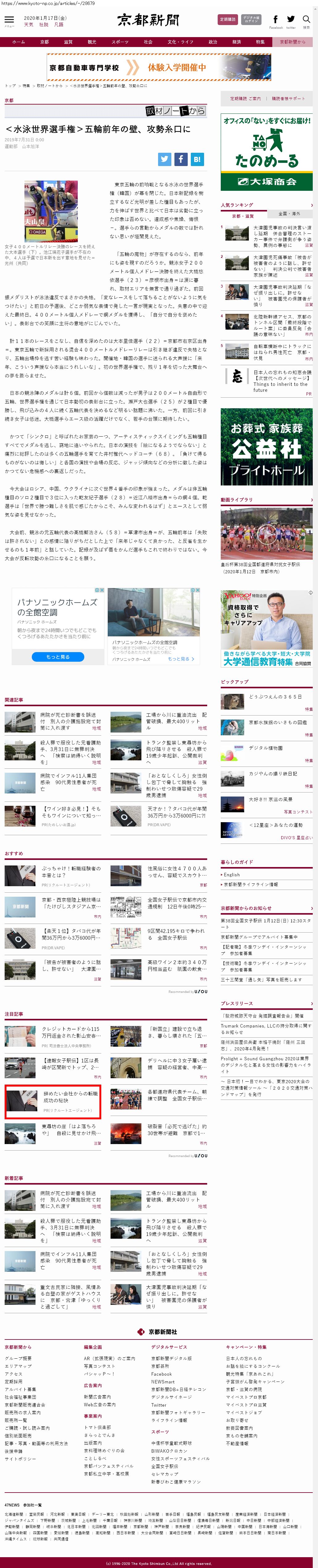Open どうぶつえんの365日 pickup
Screen dimensions: 318x1568
click(275, 697)
